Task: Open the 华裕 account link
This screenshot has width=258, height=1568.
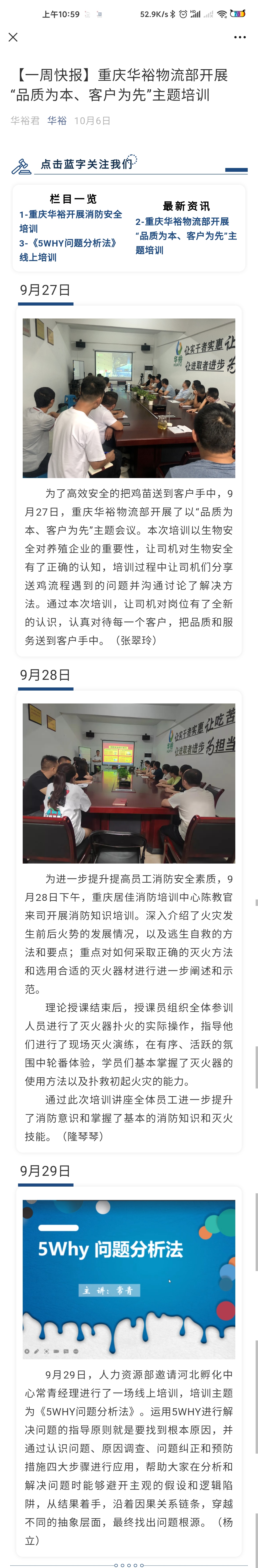Action: pyautogui.click(x=57, y=121)
